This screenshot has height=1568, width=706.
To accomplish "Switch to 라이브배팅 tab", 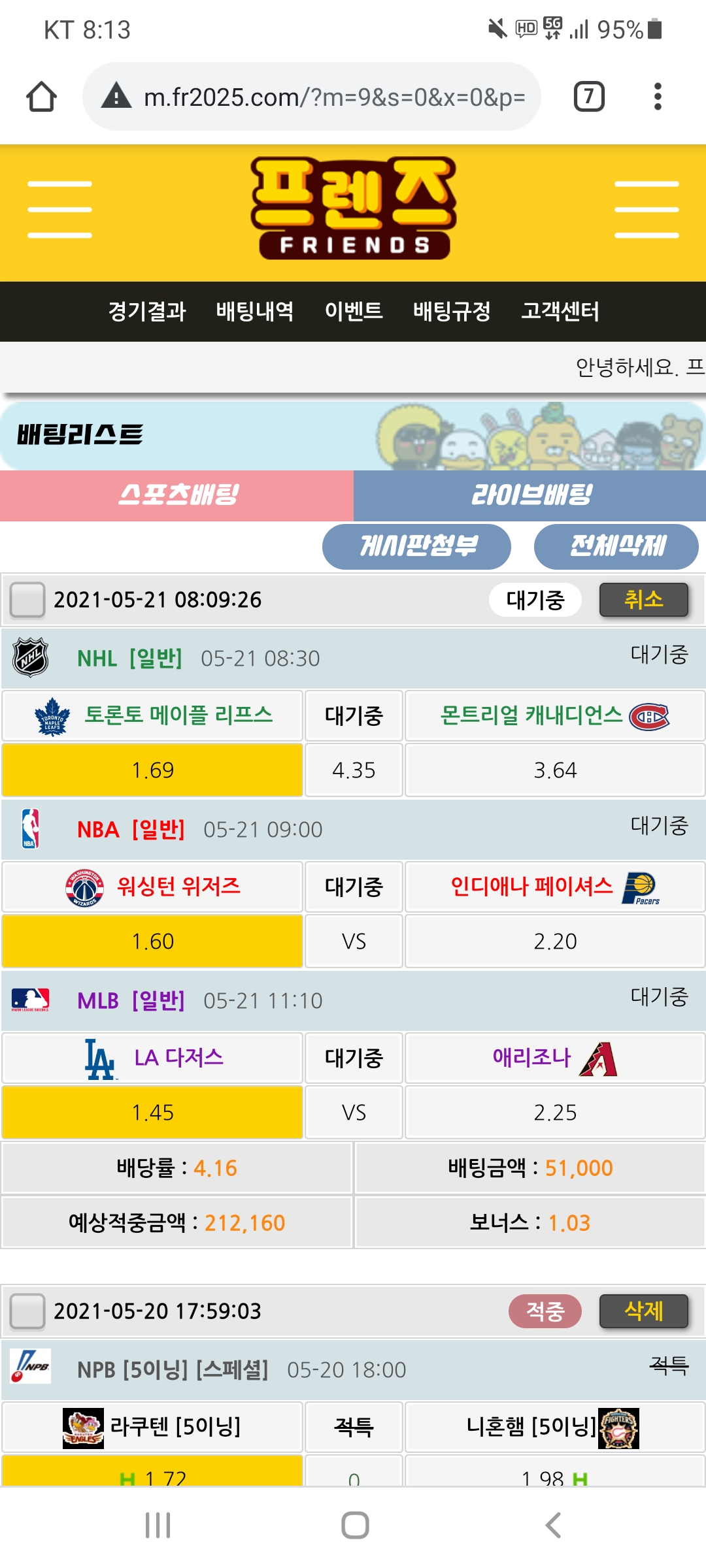I will click(x=530, y=495).
